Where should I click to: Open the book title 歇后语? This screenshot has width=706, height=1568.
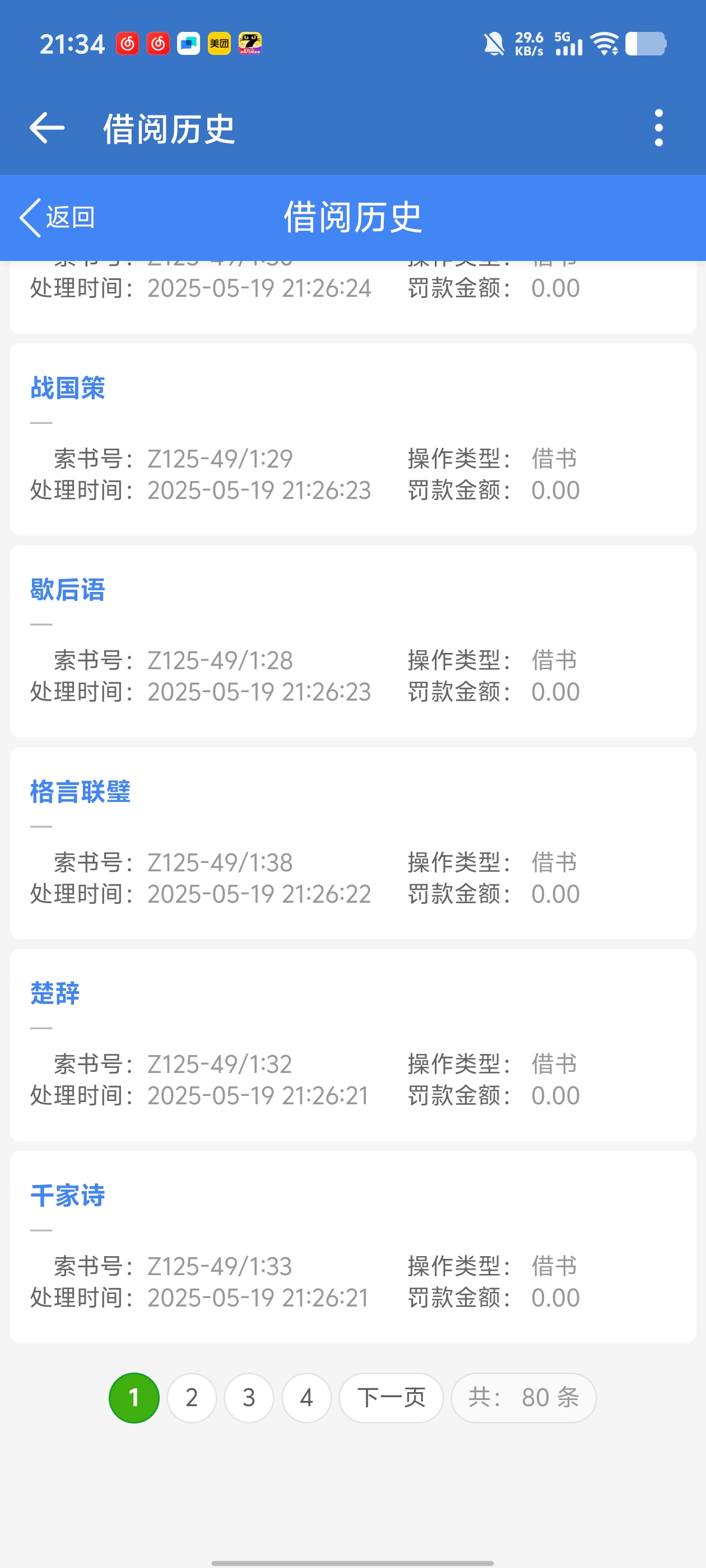tap(68, 590)
